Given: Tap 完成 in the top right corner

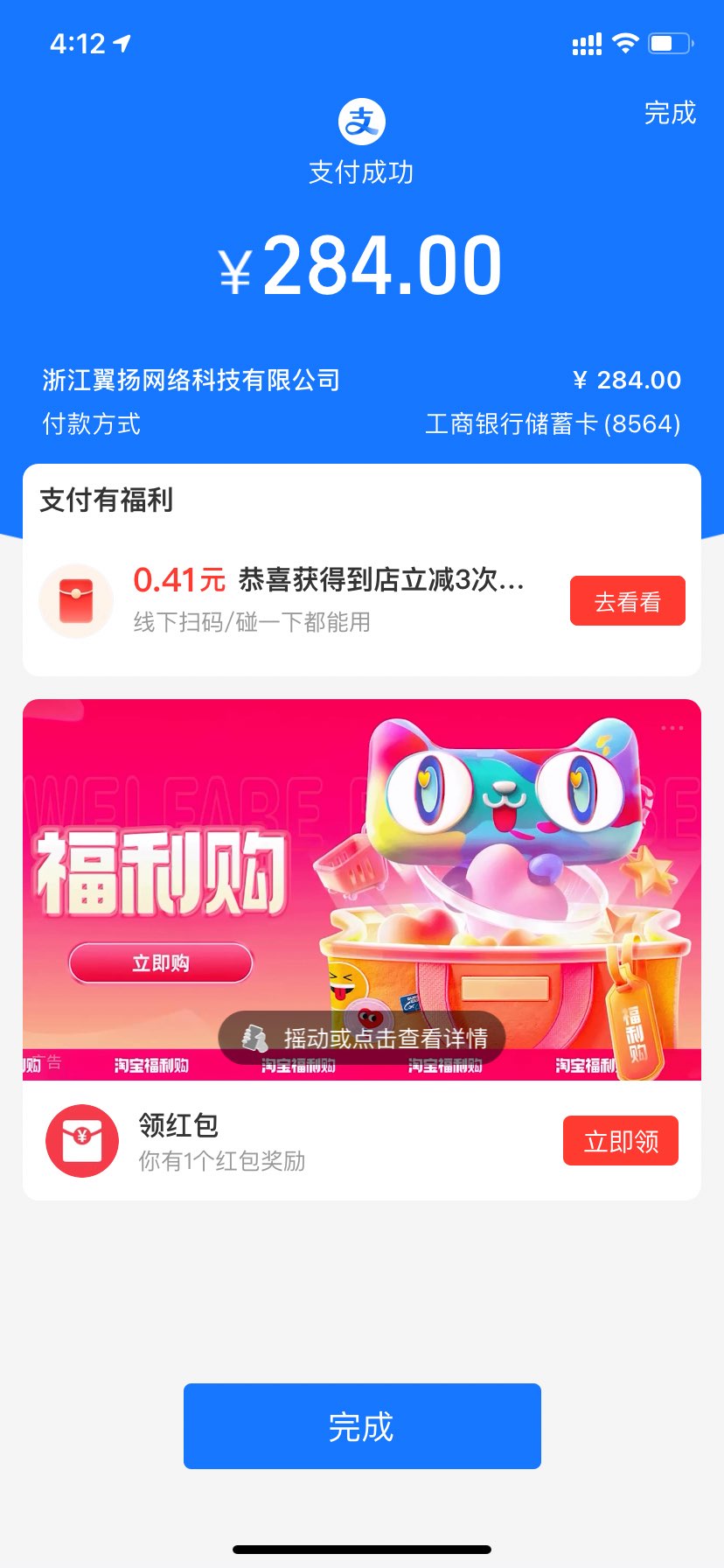Looking at the screenshot, I should tap(670, 113).
